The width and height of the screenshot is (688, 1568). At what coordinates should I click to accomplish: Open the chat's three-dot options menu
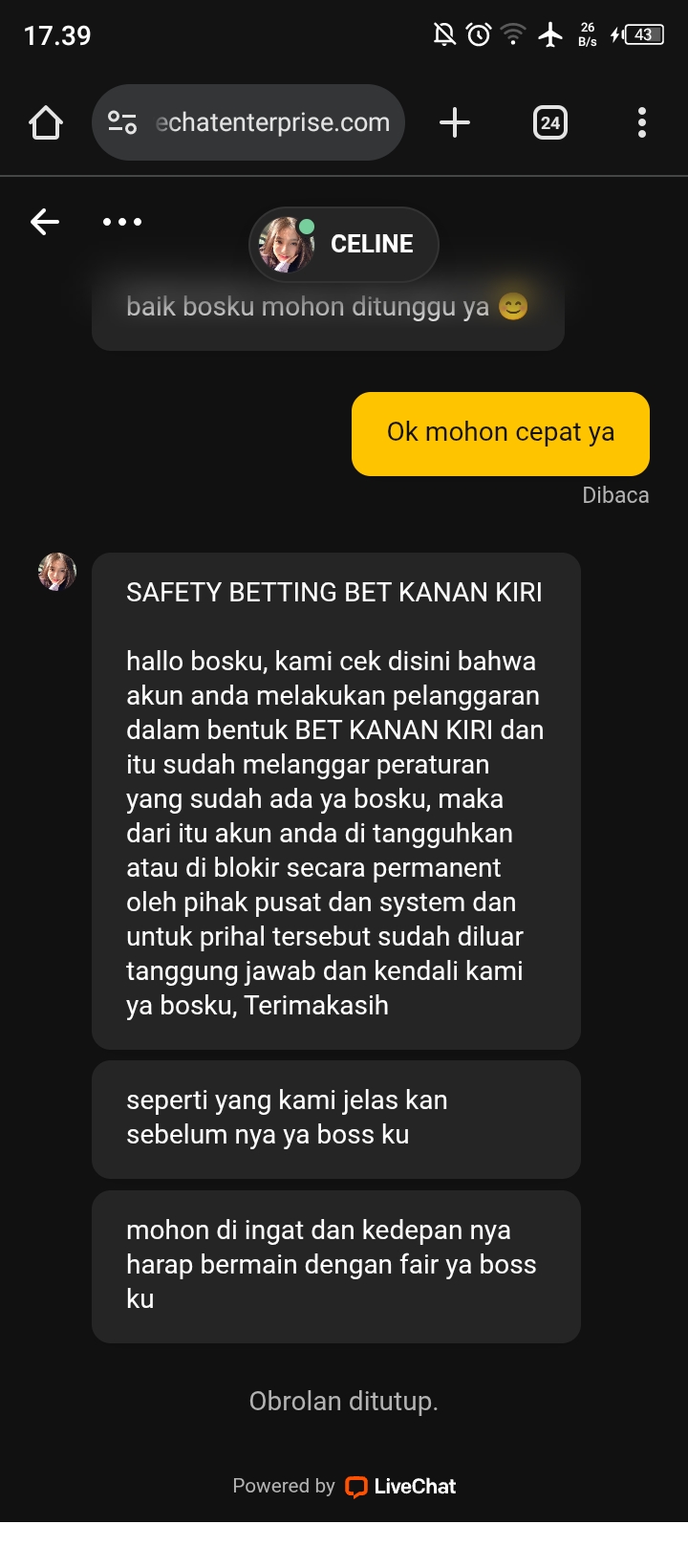point(122,222)
